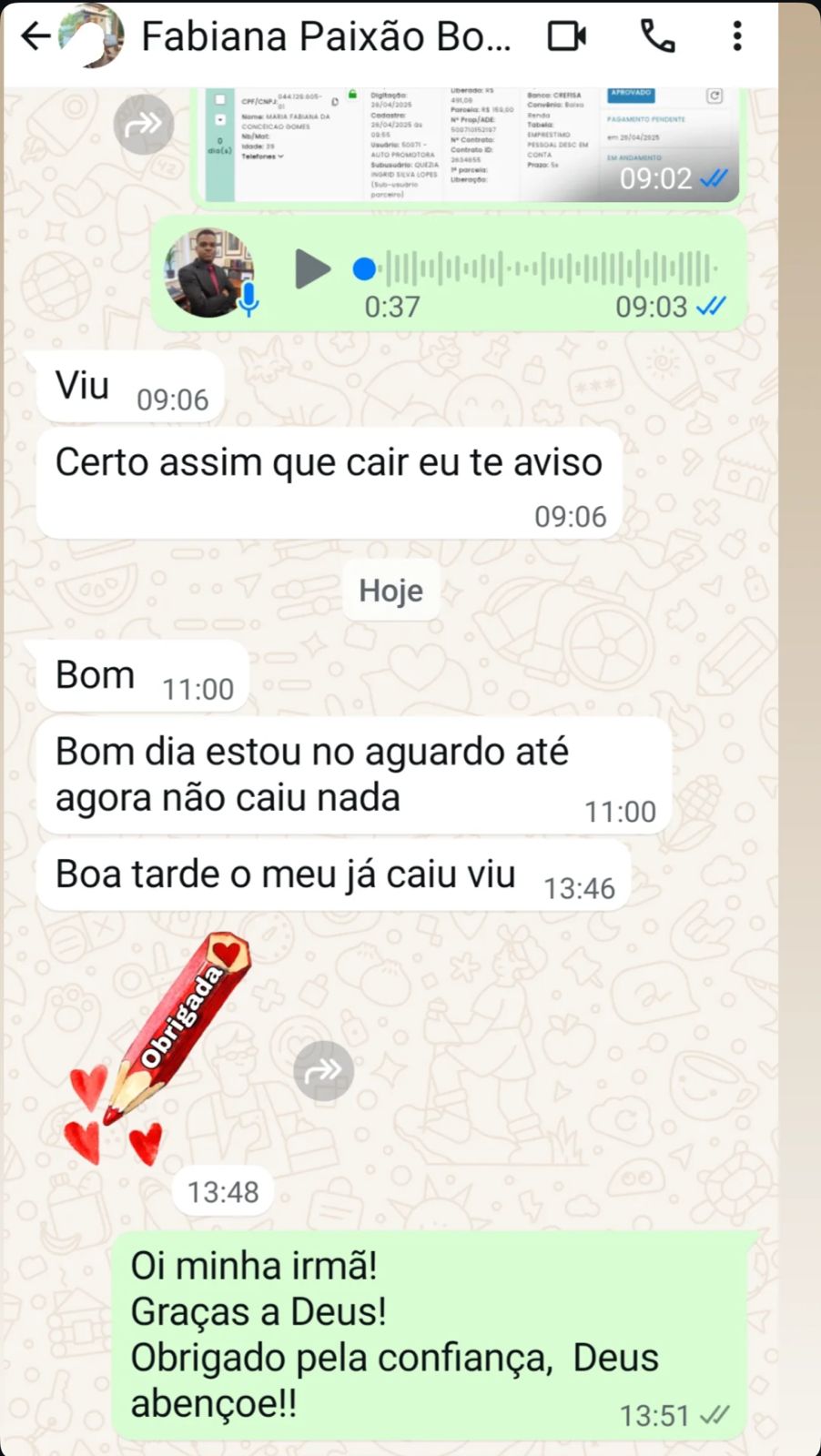
Task: Select the 'Hoje' date divider
Action: 391,590
